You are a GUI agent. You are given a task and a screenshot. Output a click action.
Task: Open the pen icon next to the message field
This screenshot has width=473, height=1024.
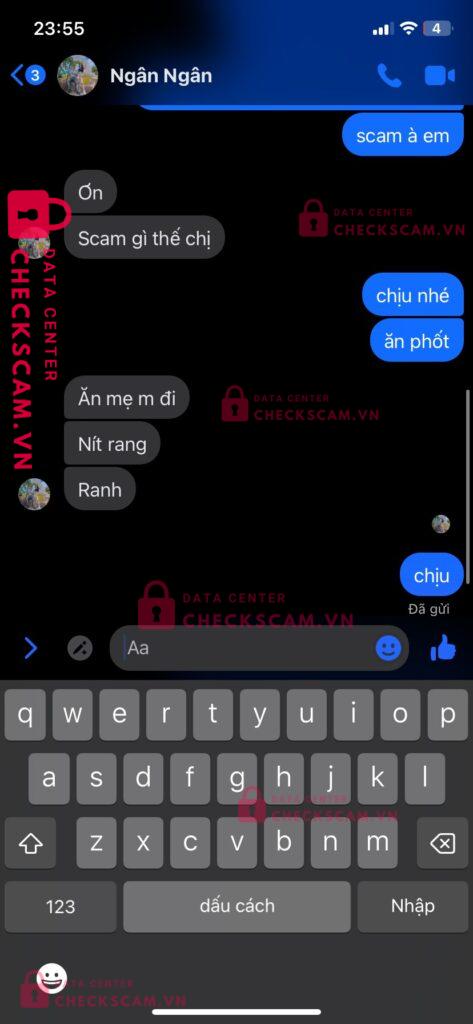(x=80, y=648)
